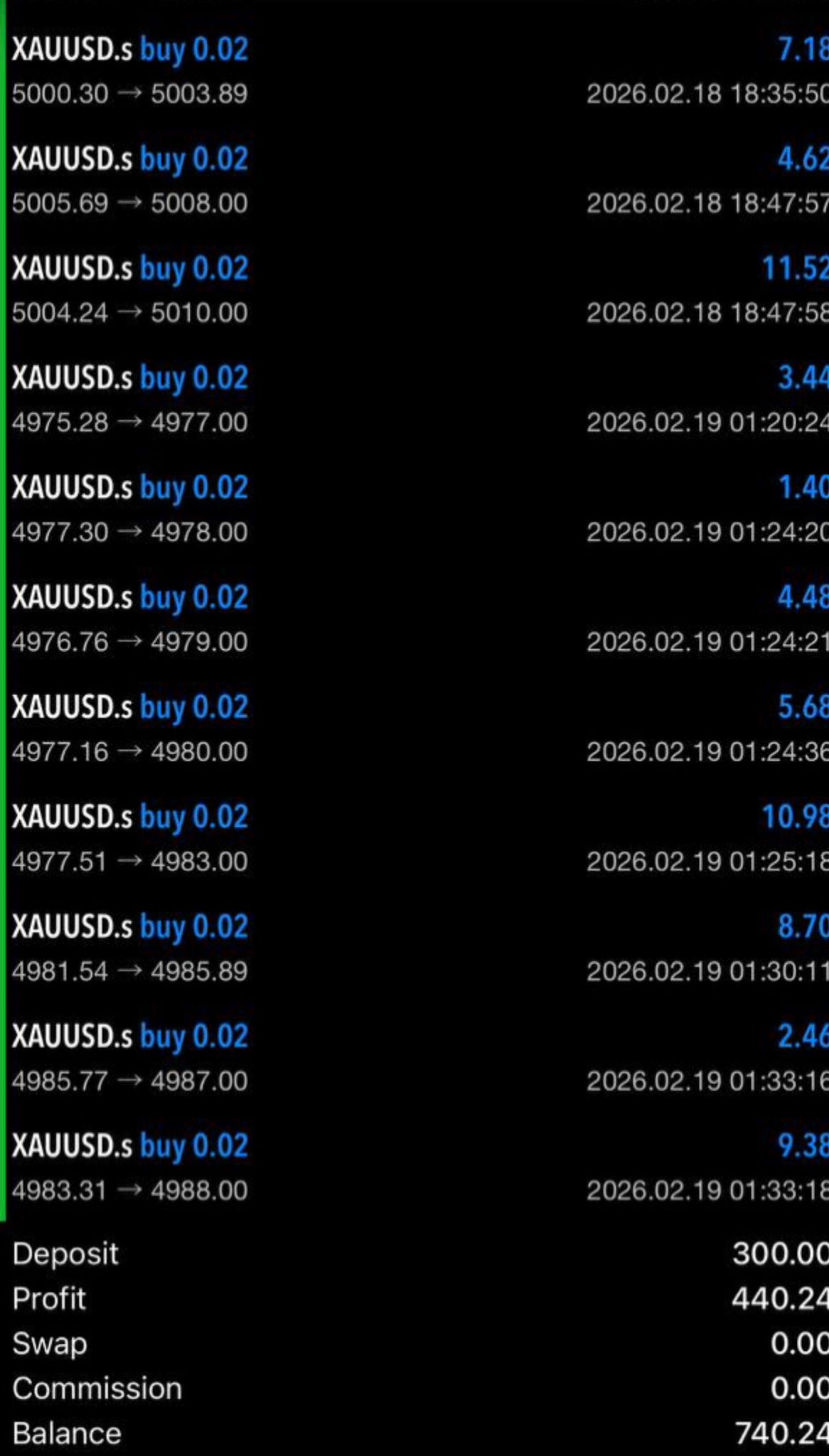Select the trade opened at 4975.28

tap(284, 398)
